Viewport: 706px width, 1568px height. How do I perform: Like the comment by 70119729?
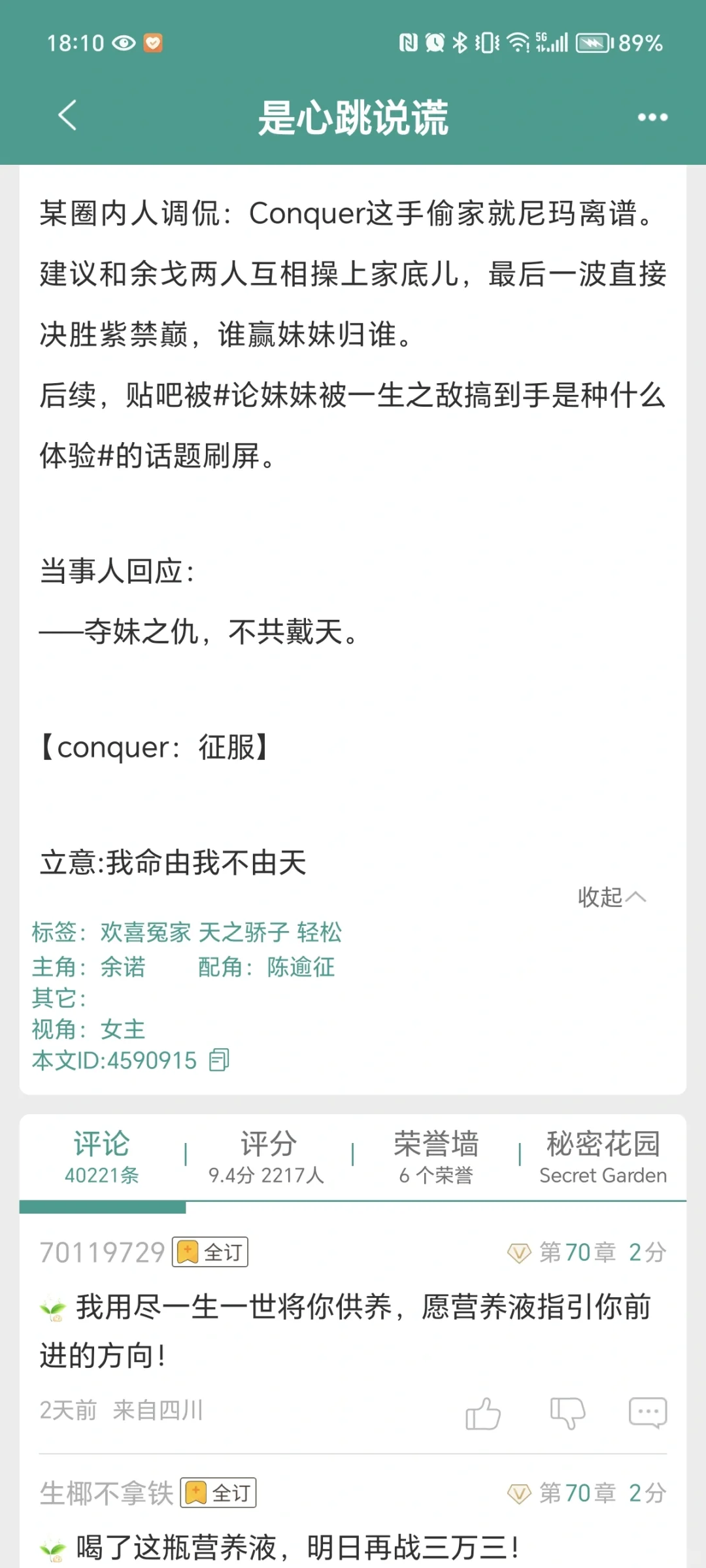(x=483, y=1414)
